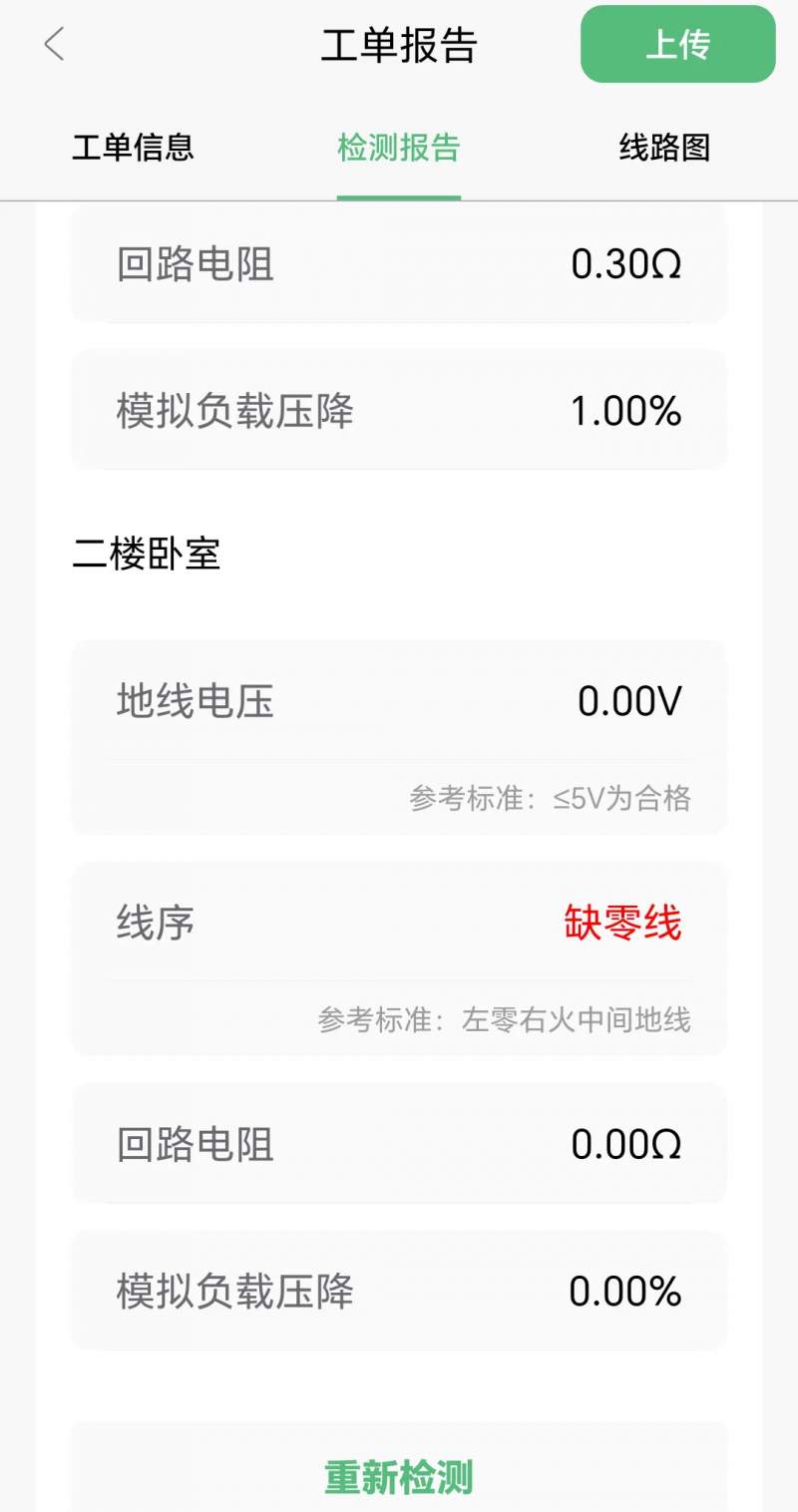
Task: Open the 线路图 tab
Action: coord(664,148)
